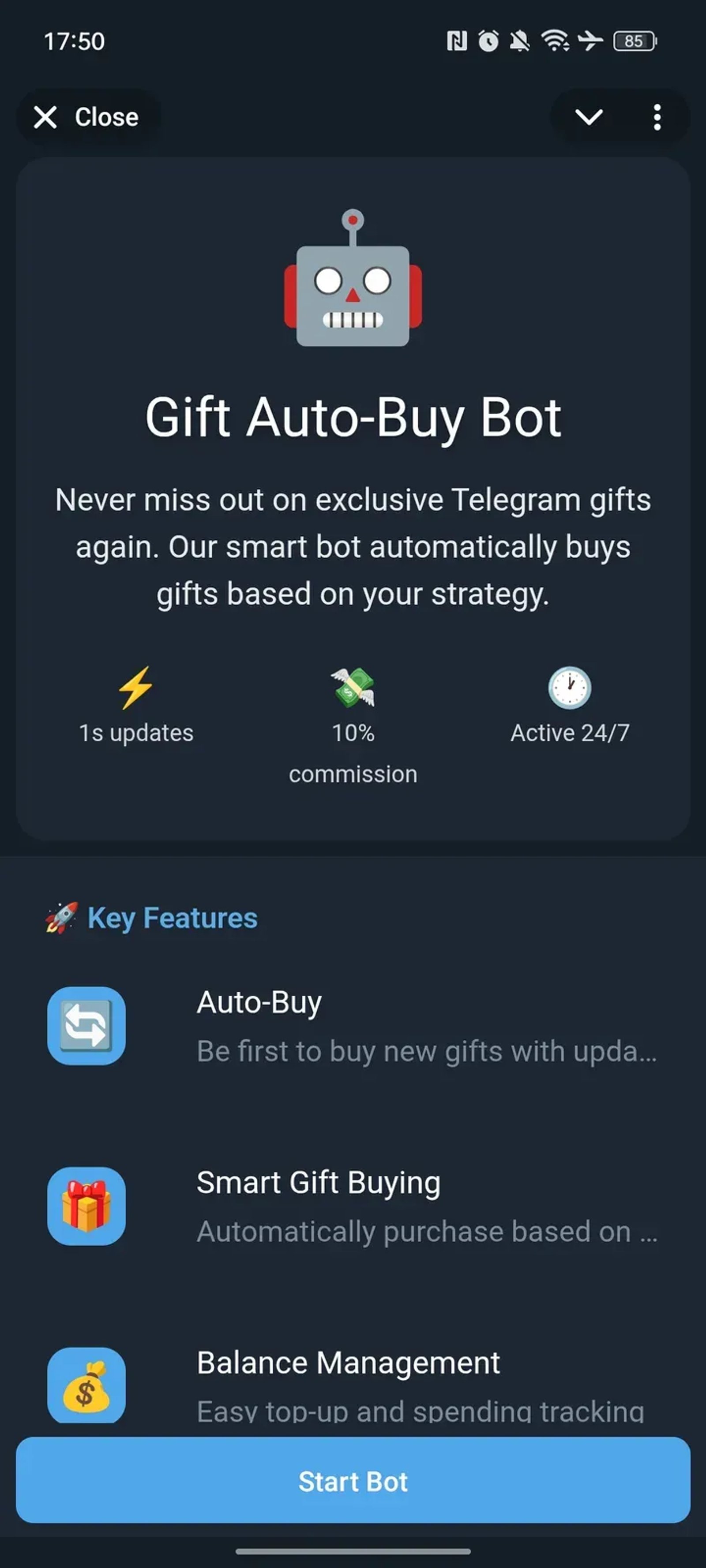706x1568 pixels.
Task: Open the Key Features section header
Action: (x=173, y=918)
